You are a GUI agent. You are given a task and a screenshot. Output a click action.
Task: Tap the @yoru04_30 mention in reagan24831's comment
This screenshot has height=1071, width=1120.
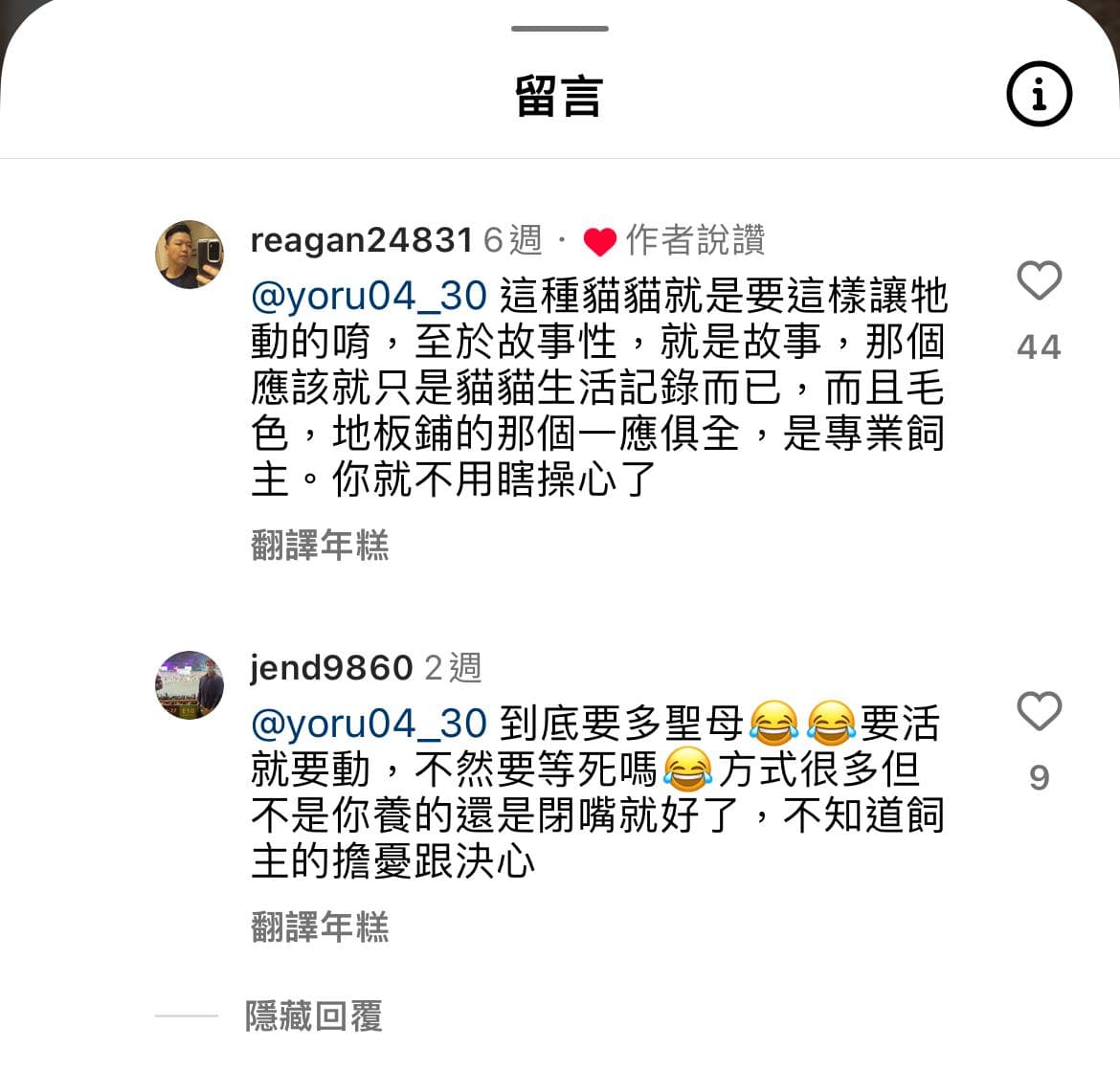click(369, 296)
